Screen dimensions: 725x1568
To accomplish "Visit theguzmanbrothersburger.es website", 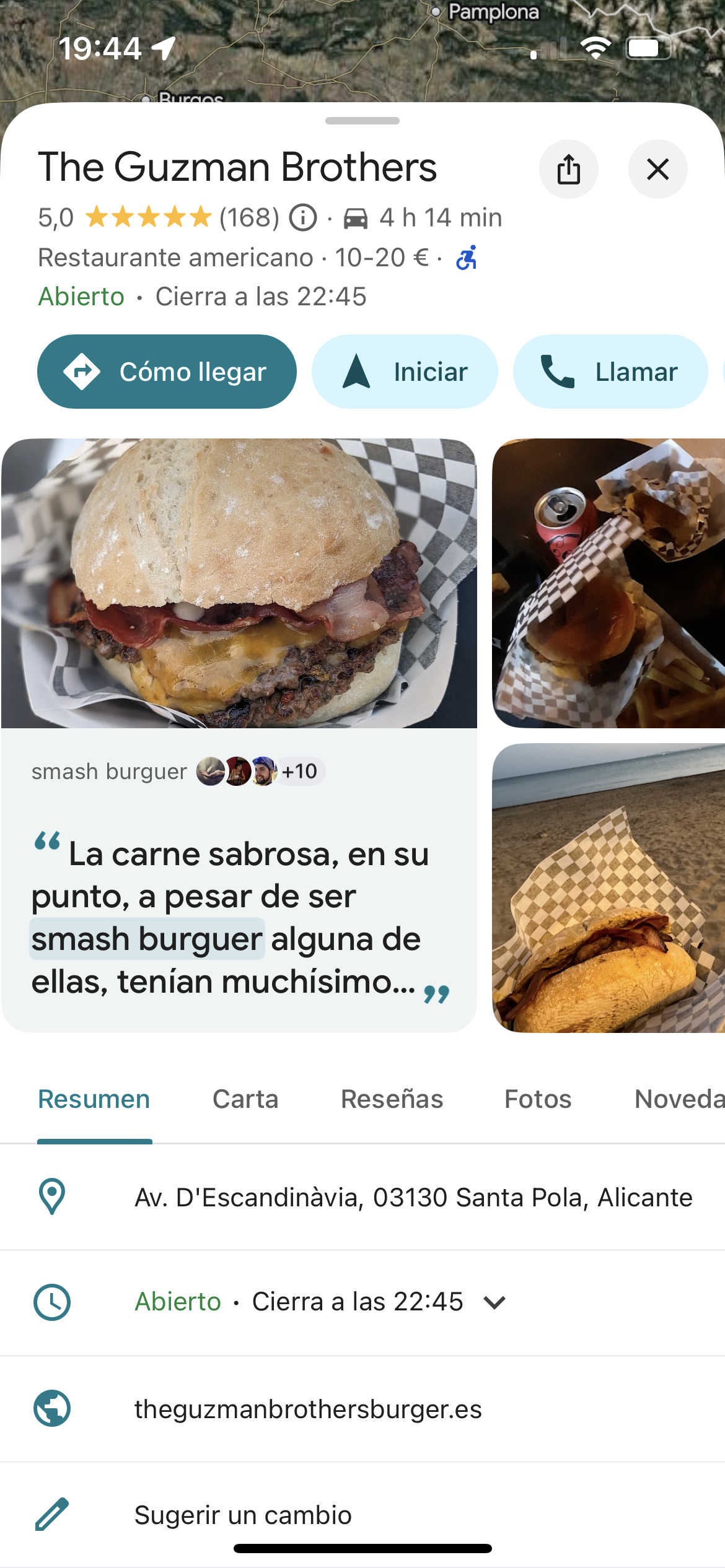I will tap(362, 1409).
